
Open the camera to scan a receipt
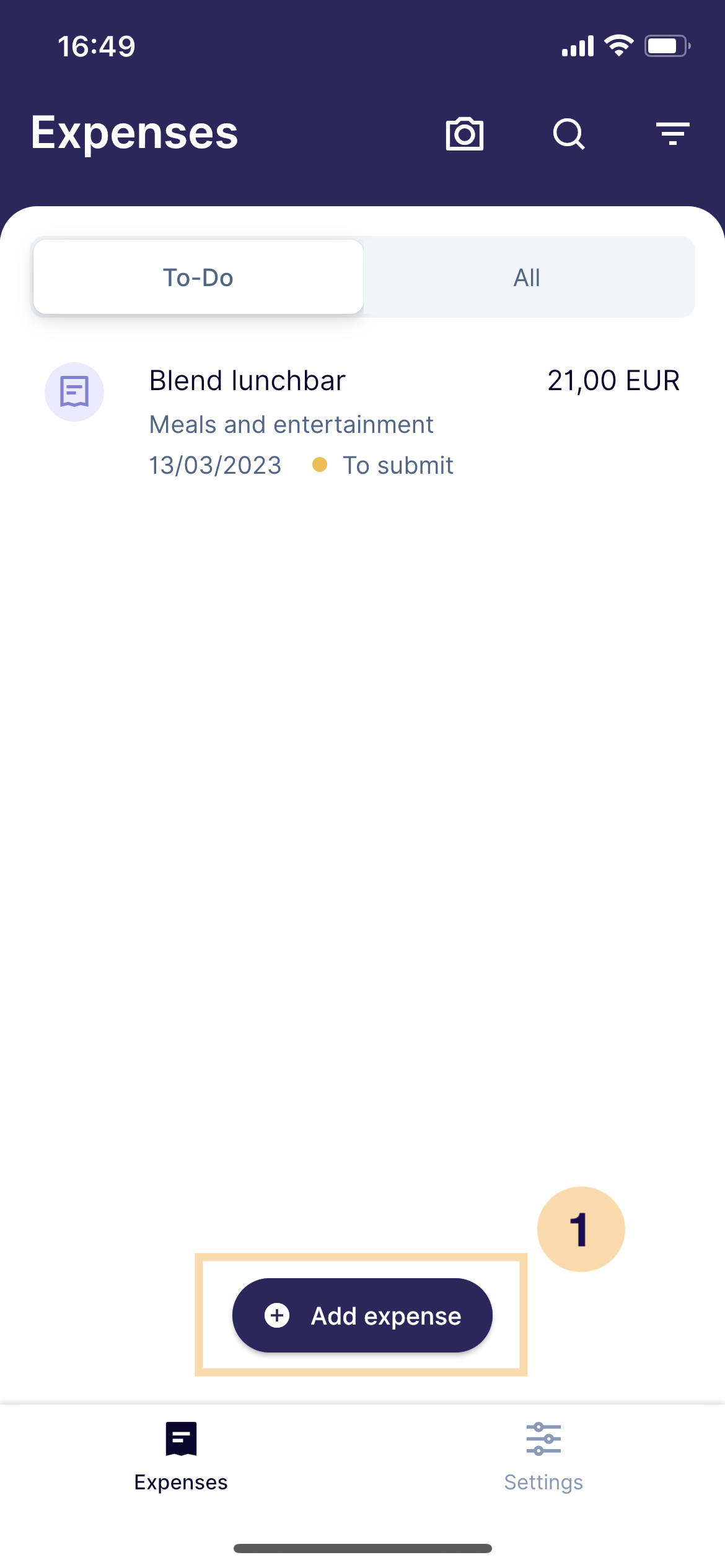point(464,134)
